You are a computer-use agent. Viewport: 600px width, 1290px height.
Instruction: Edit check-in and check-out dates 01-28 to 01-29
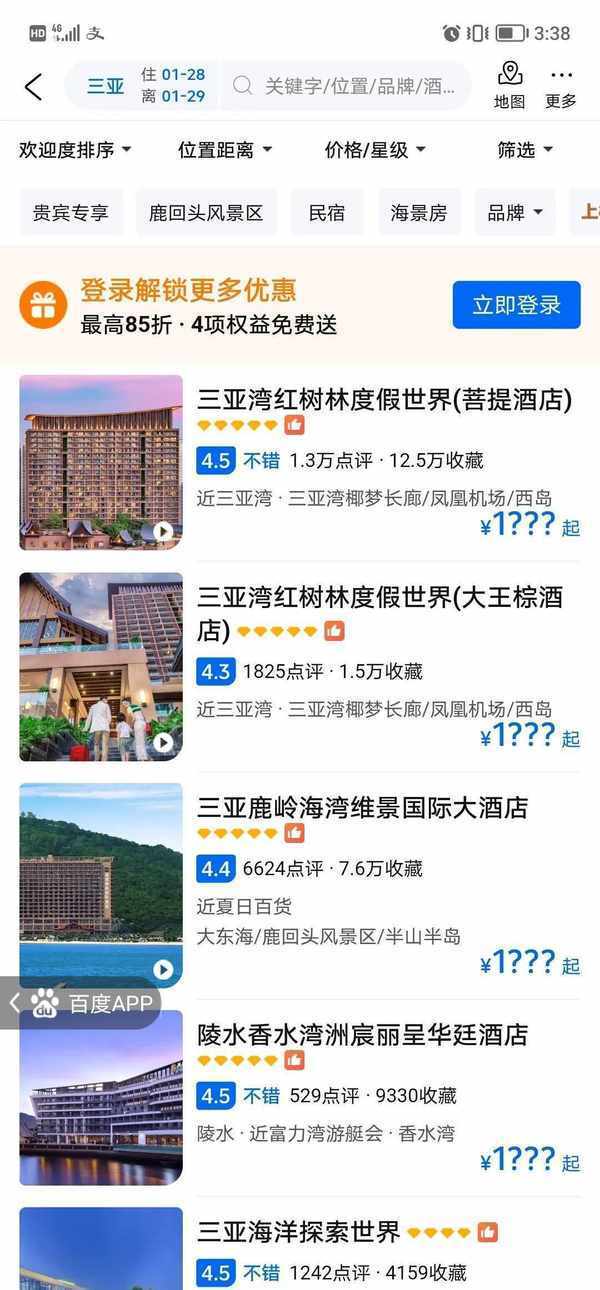173,86
